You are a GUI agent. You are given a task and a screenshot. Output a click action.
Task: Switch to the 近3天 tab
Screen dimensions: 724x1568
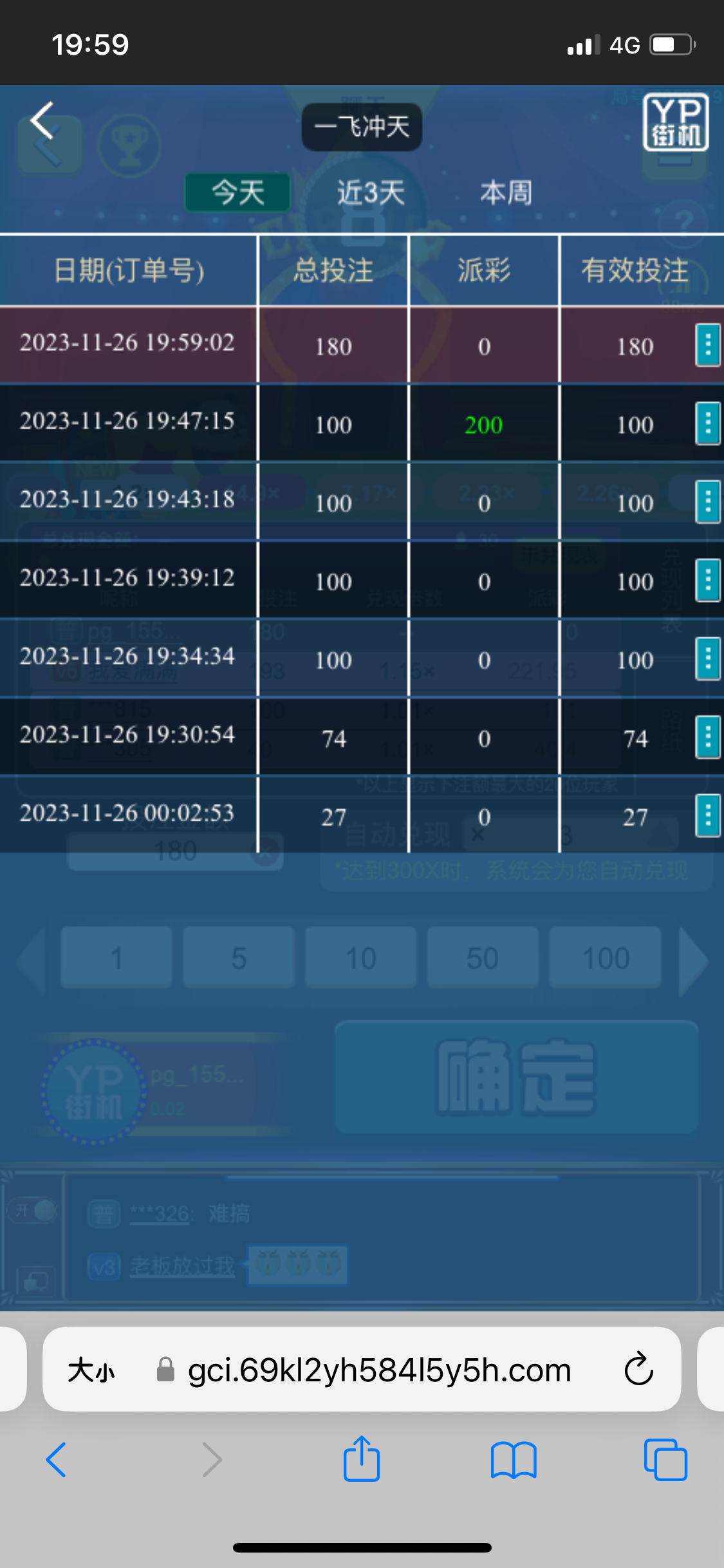371,192
